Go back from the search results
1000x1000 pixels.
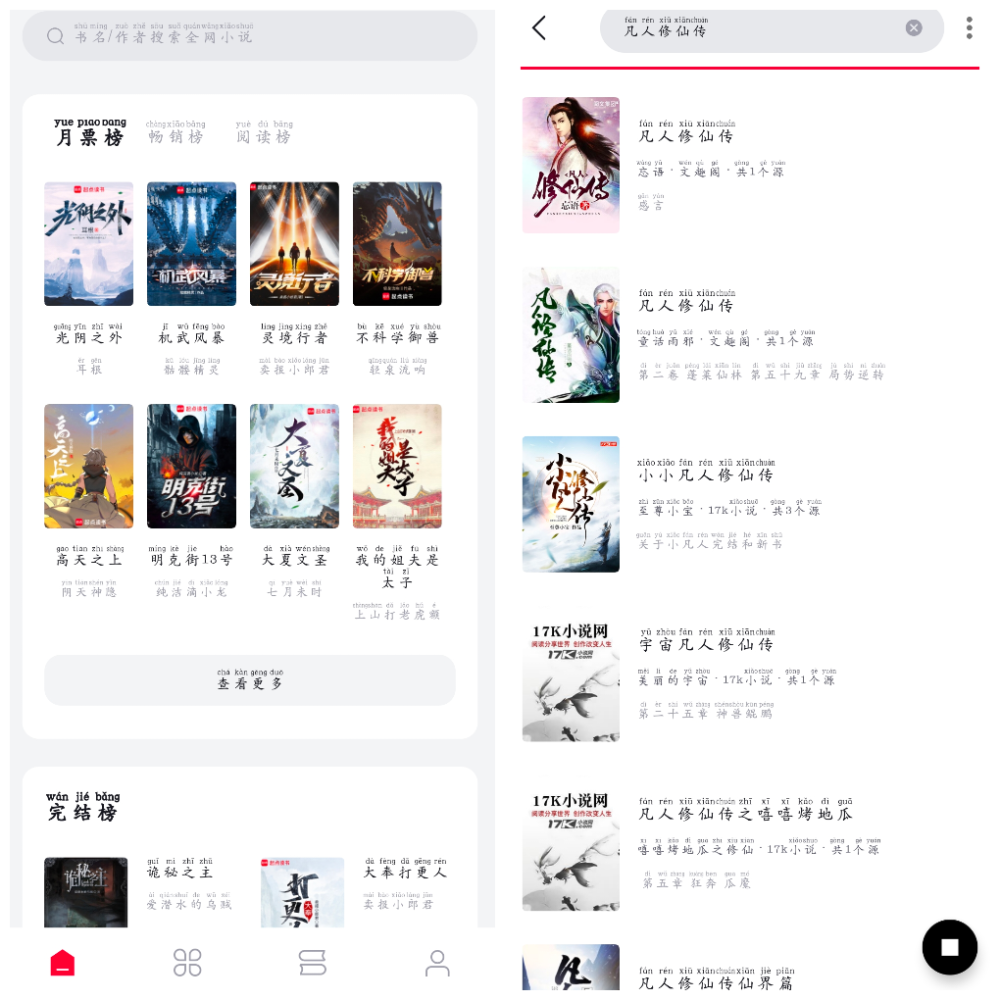click(539, 28)
